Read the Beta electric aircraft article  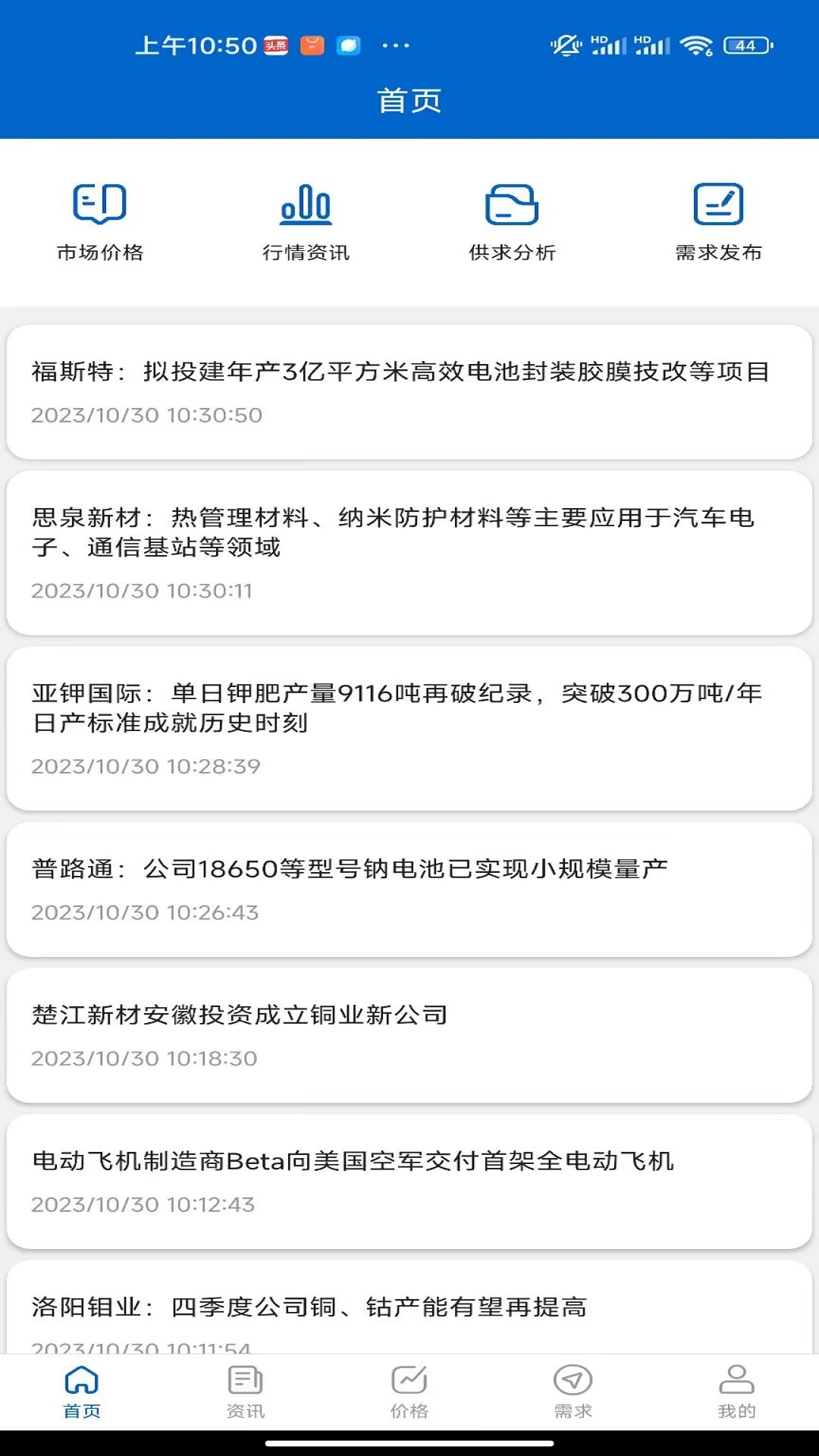coord(409,1181)
